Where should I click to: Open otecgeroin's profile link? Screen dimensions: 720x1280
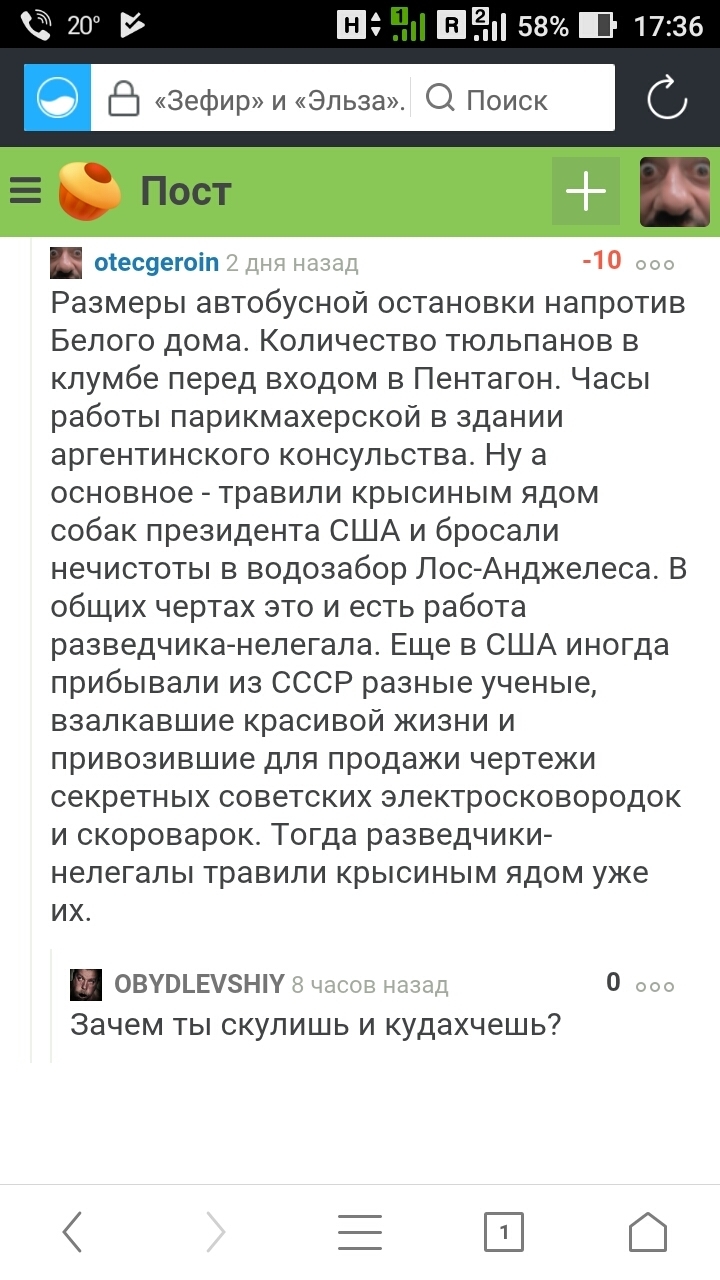pyautogui.click(x=155, y=263)
